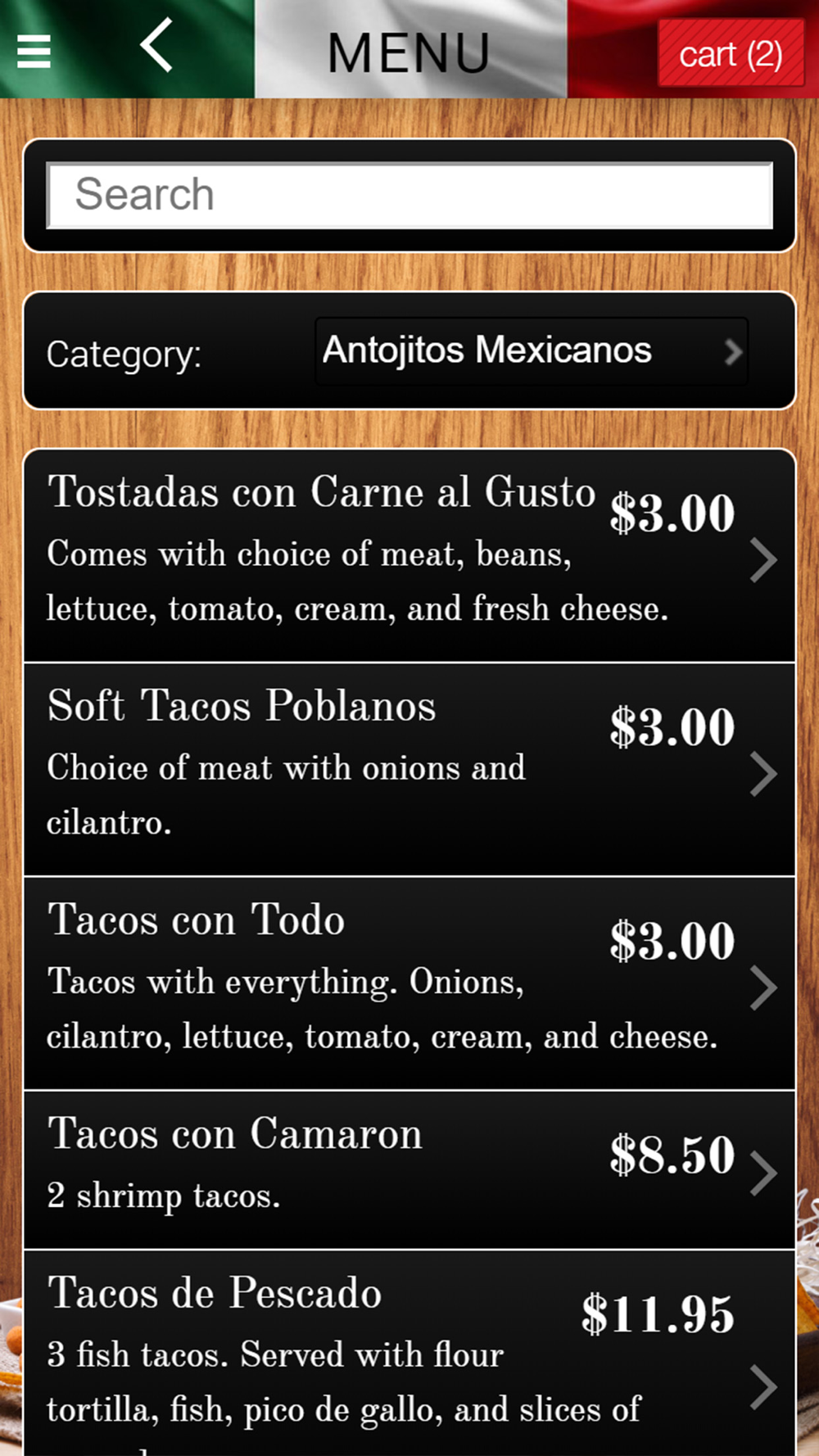Open the Tacos de Pescado item
This screenshot has height=1456, width=819.
409,1351
